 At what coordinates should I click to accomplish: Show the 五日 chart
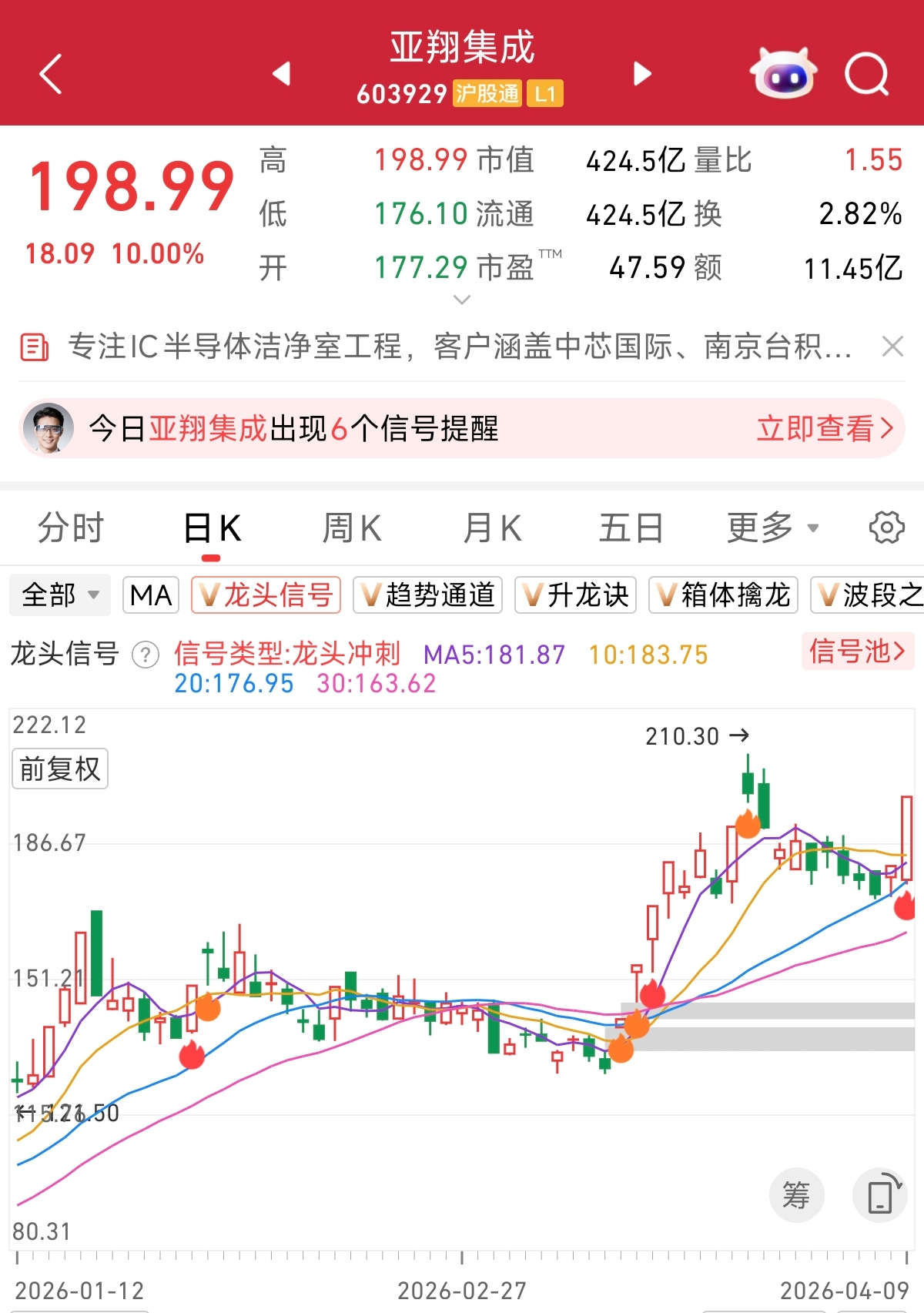tap(631, 528)
